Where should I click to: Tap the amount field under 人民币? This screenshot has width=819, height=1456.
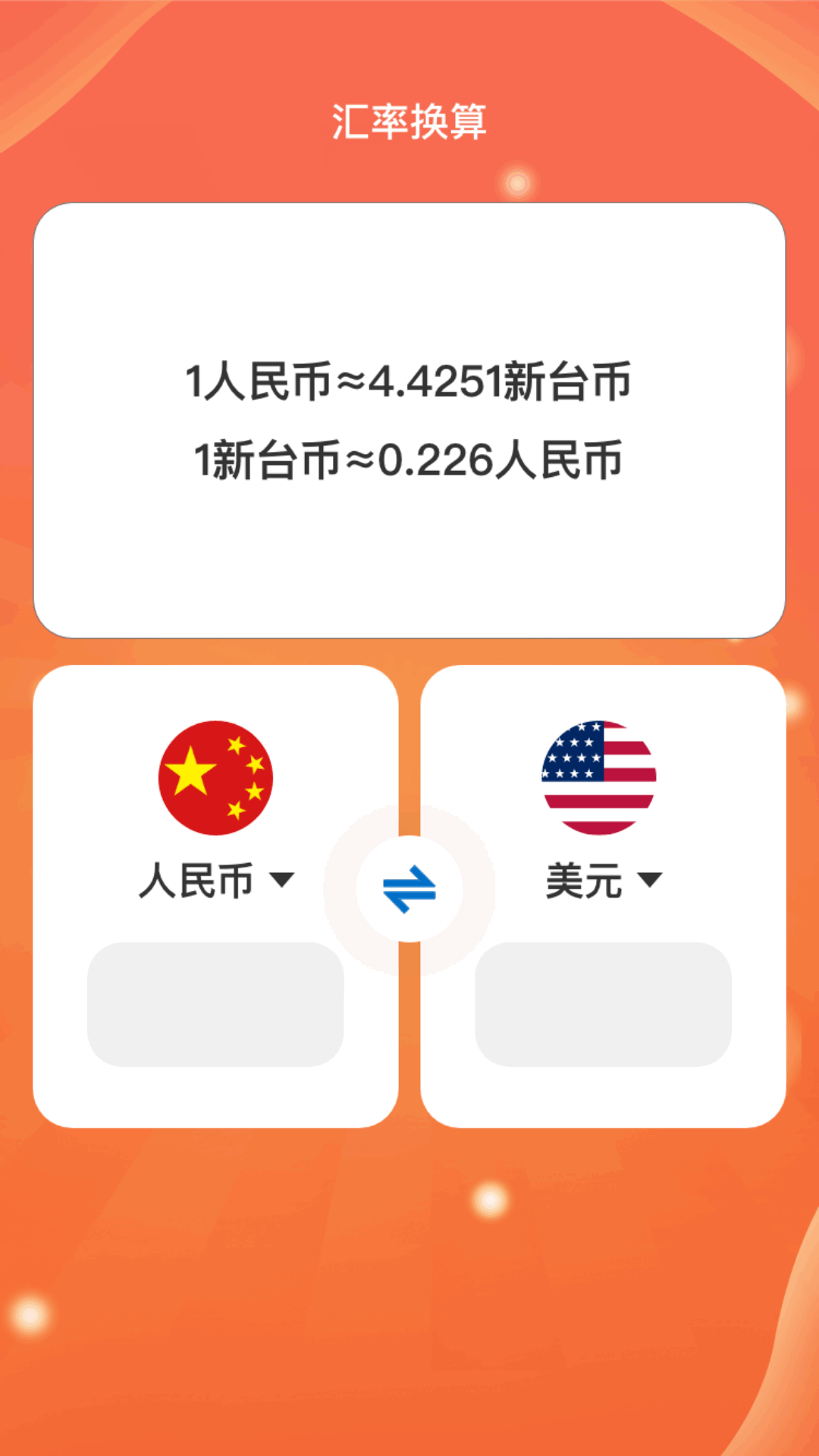coord(216,1004)
